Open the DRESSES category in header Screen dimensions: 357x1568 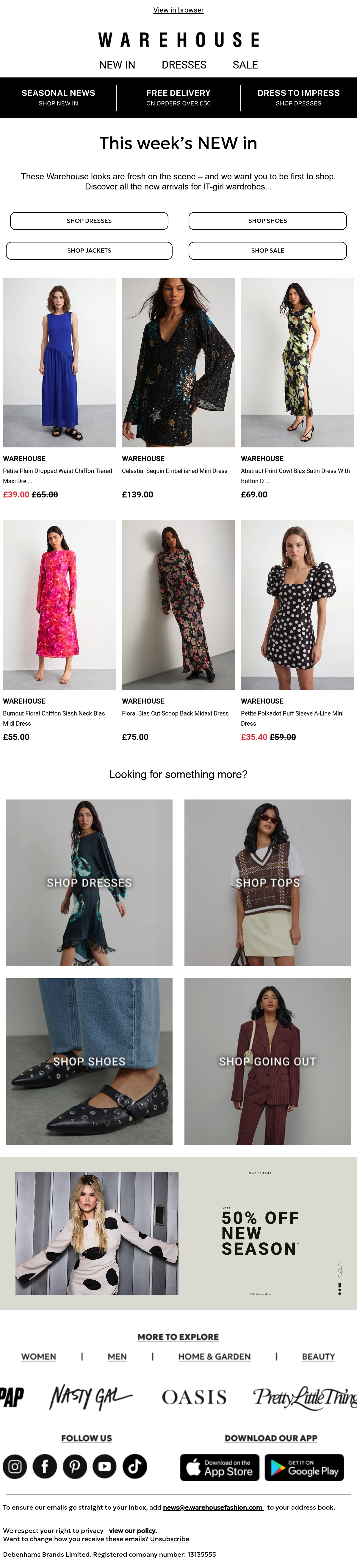[184, 65]
